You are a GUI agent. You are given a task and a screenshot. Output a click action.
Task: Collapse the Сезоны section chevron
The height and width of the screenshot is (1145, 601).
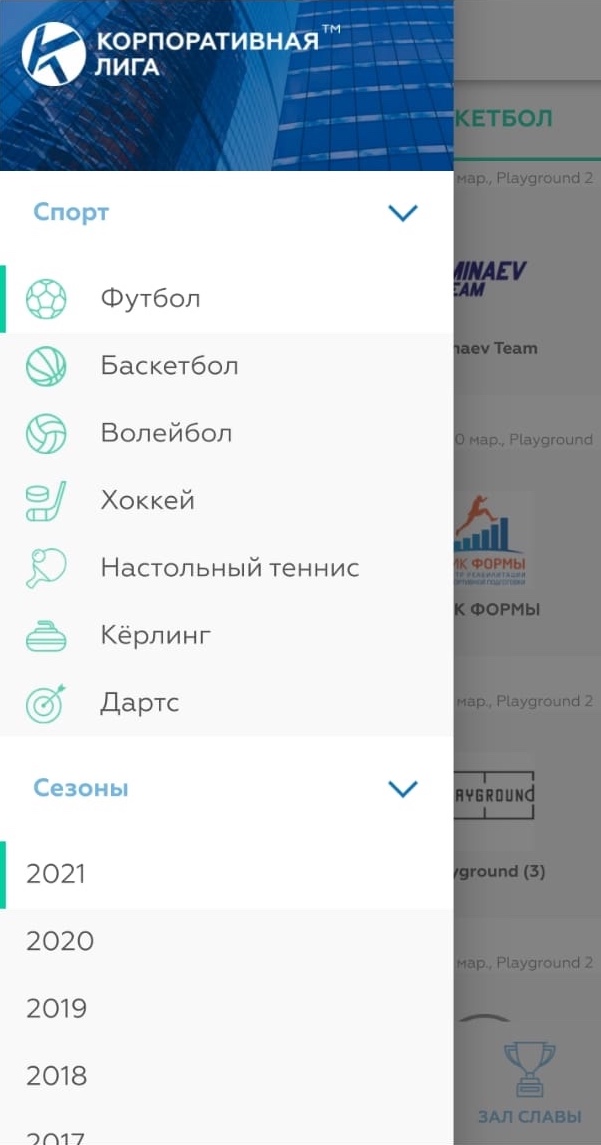[402, 789]
